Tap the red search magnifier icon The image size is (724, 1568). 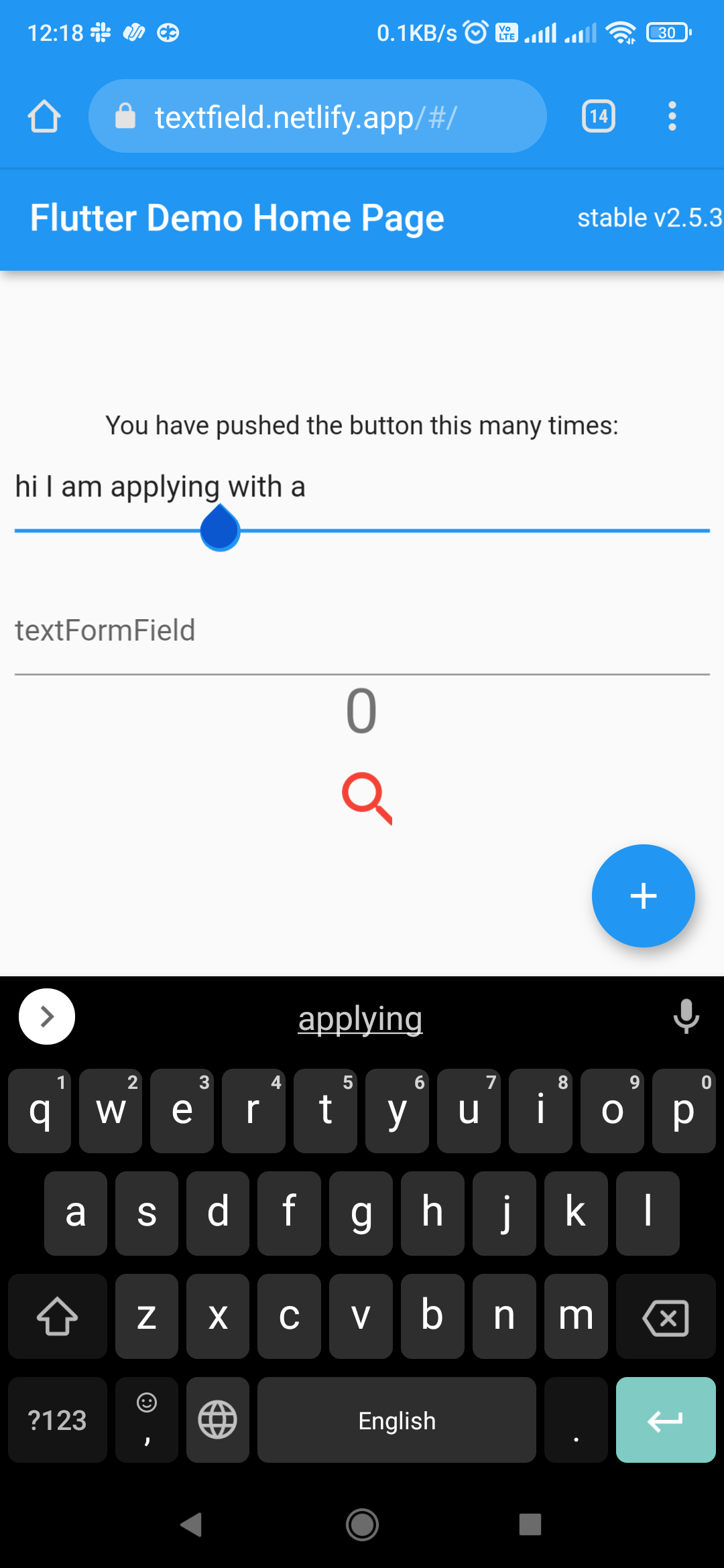point(366,799)
